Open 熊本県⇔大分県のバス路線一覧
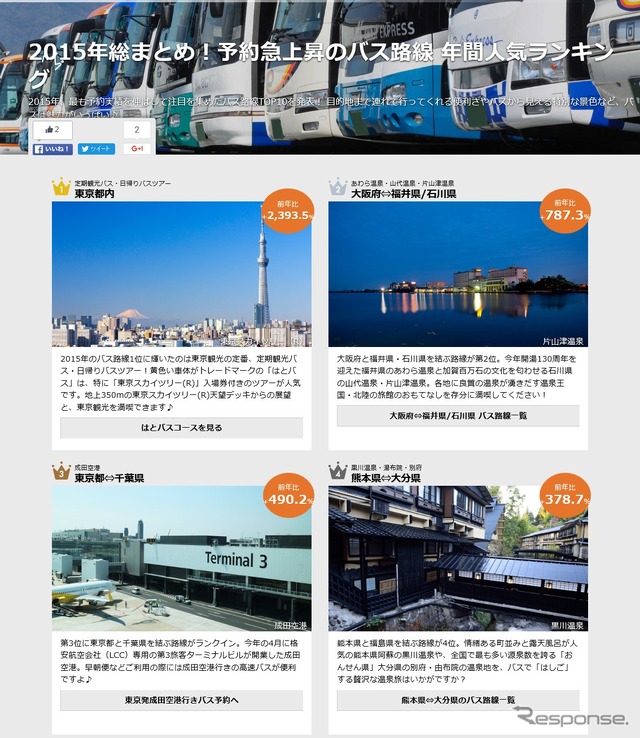 pos(458,700)
